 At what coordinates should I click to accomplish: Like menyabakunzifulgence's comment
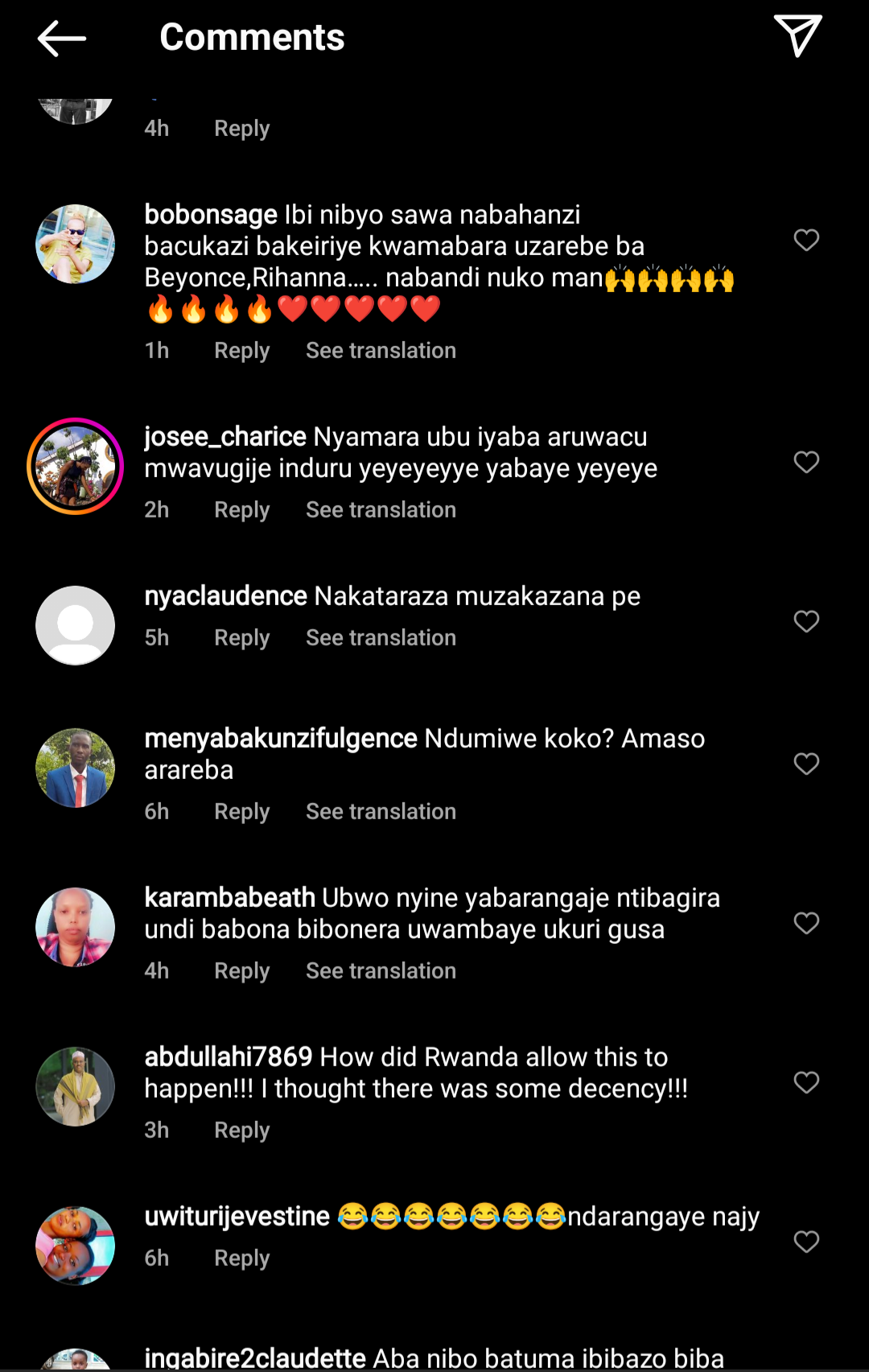[805, 764]
